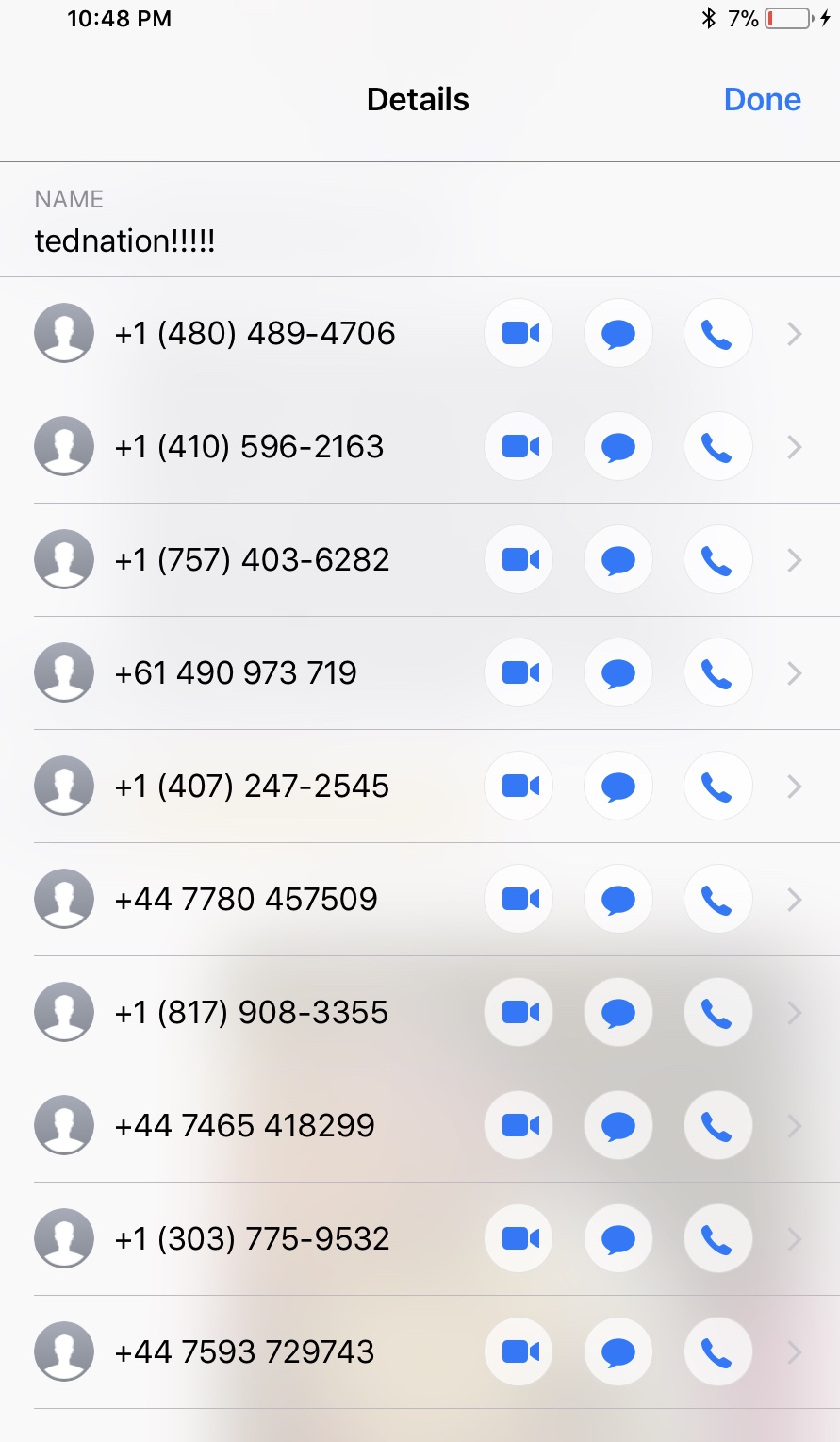Image resolution: width=840 pixels, height=1442 pixels.
Task: Start video call with +1 (303) 775-9532
Action: click(x=519, y=1239)
